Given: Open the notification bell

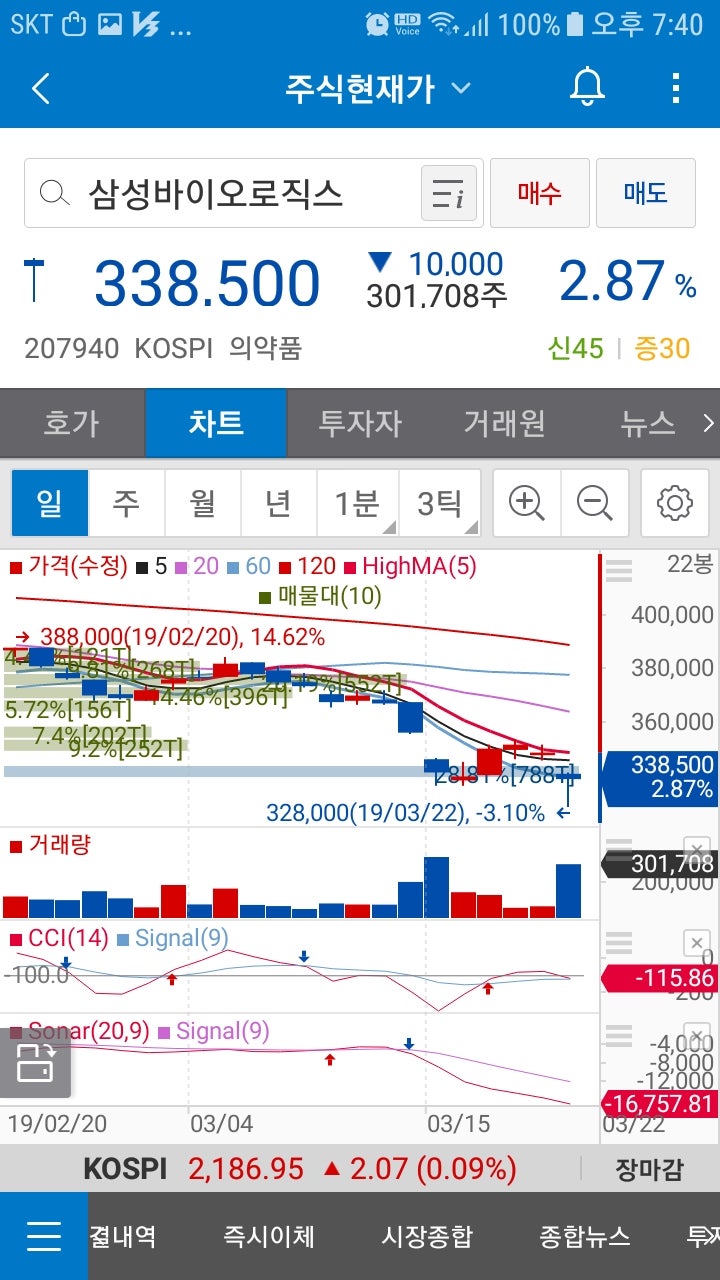Looking at the screenshot, I should tap(586, 88).
